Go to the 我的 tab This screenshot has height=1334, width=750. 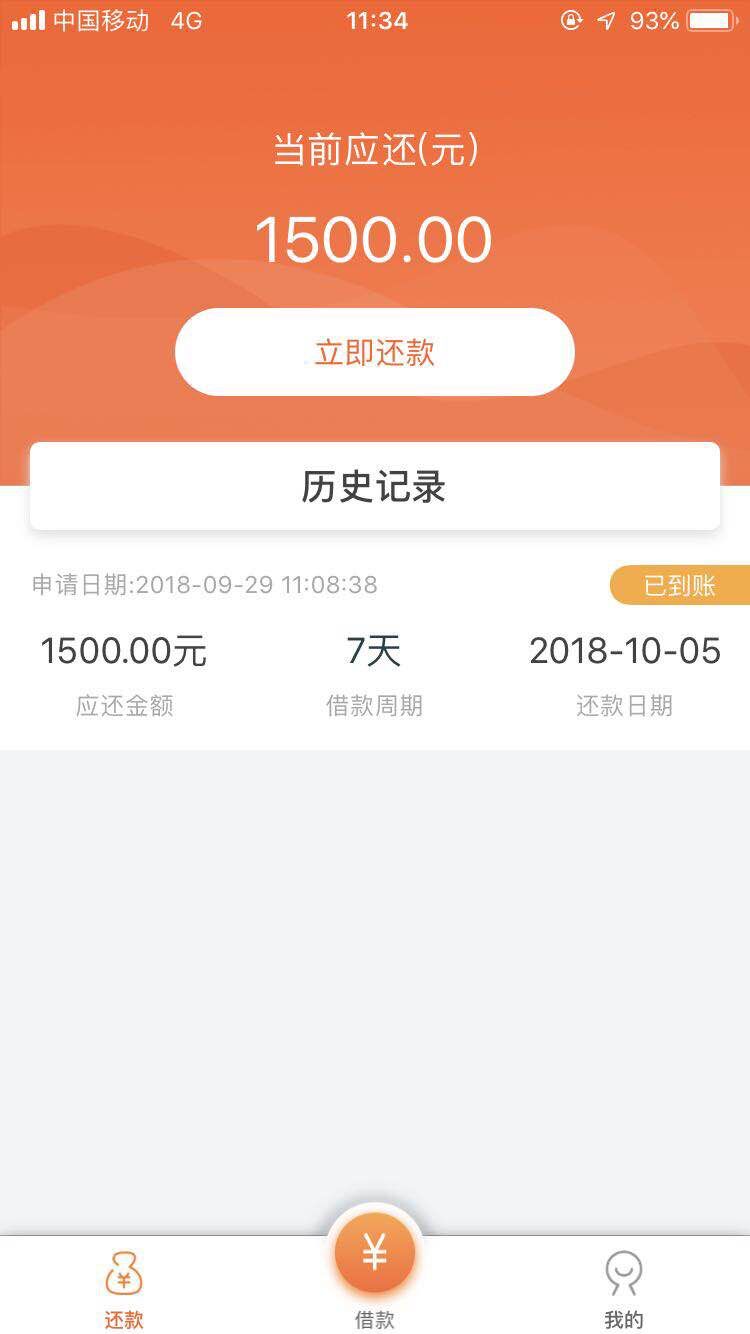[x=624, y=1288]
